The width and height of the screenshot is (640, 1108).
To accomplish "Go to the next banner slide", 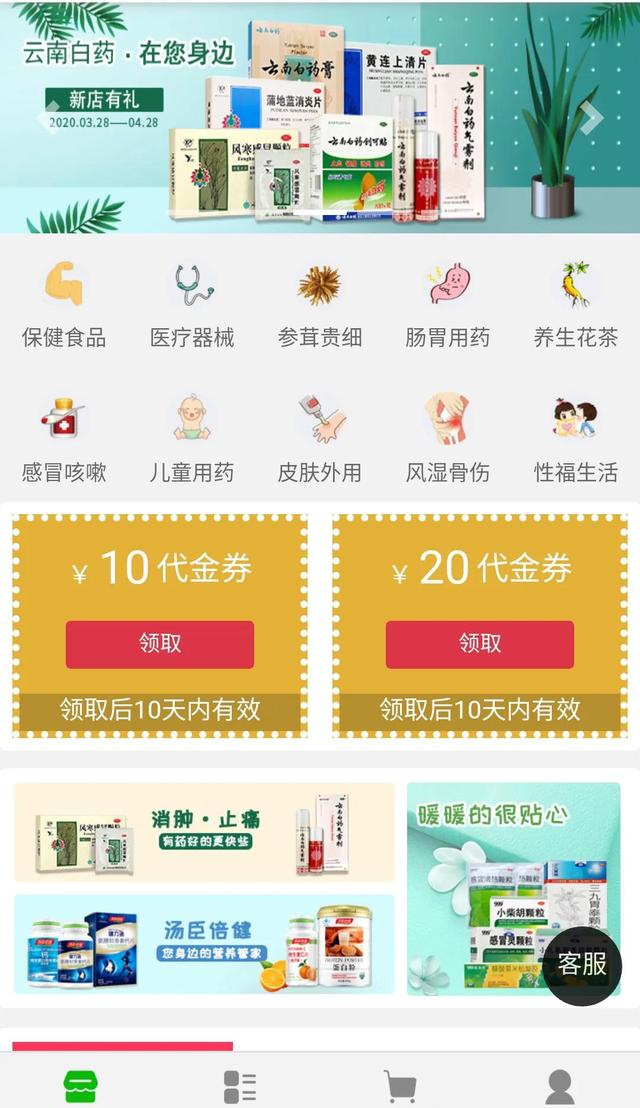I will pos(590,117).
